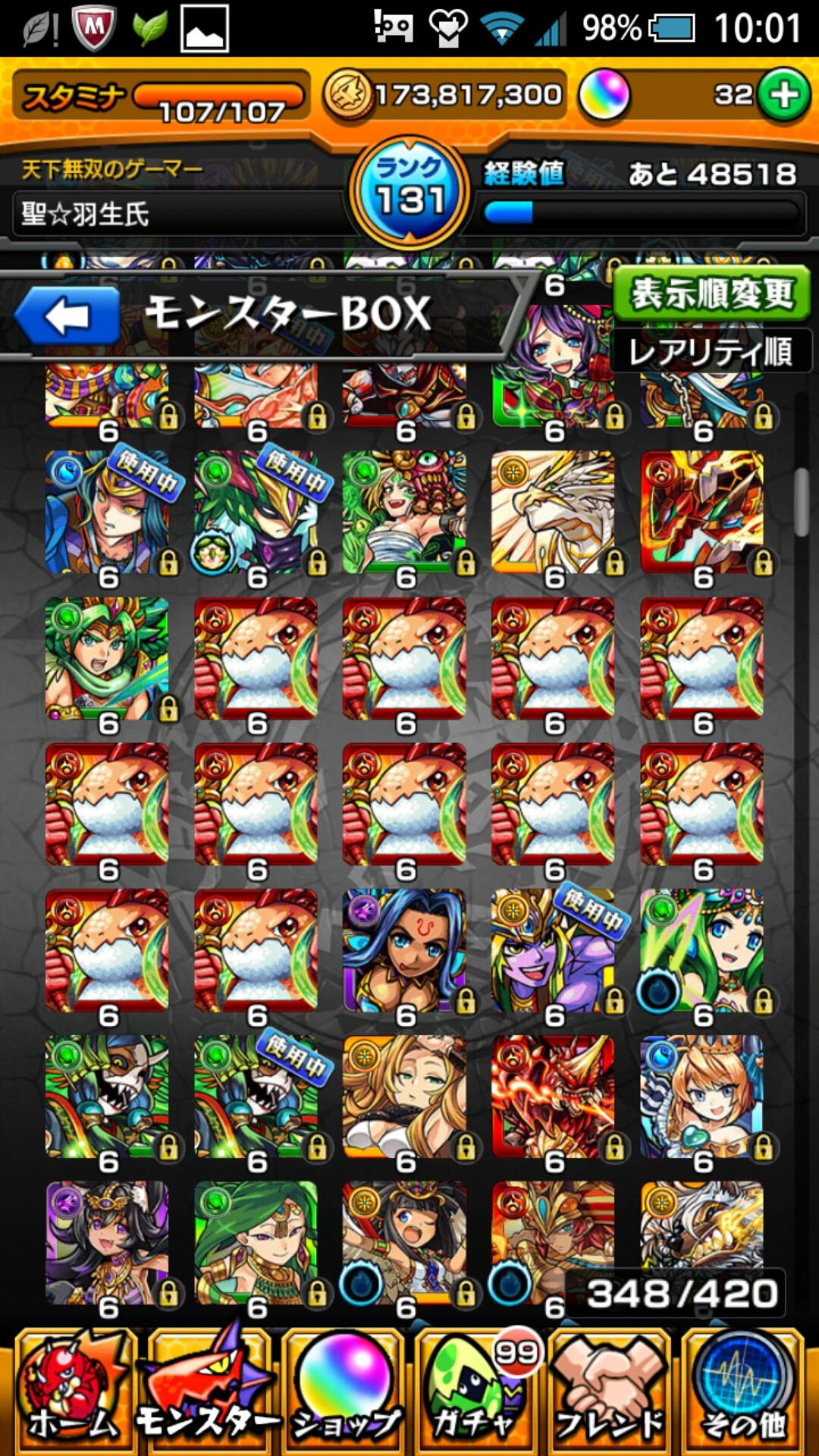Open the blonde long-haired woman monster
The width and height of the screenshot is (819, 1456).
[x=404, y=1096]
